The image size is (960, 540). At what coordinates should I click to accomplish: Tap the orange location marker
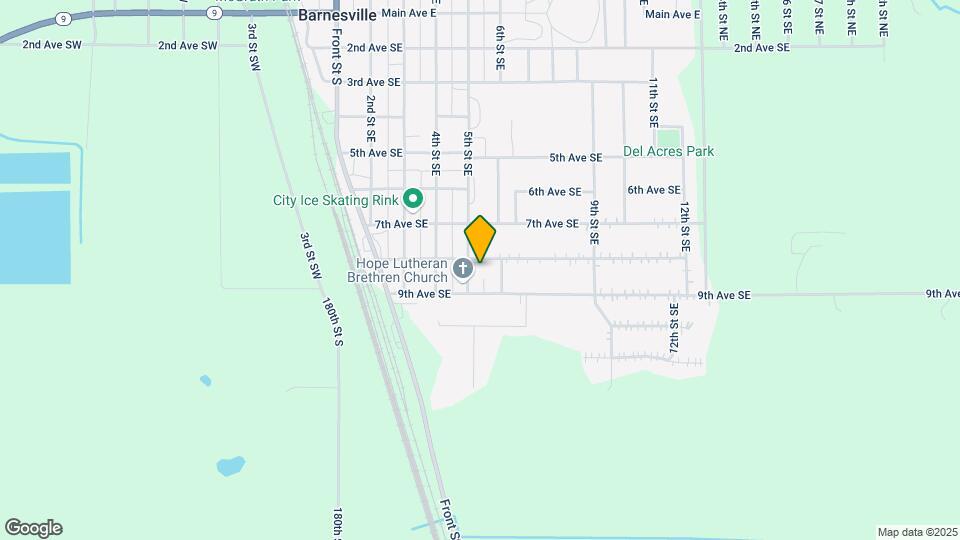pyautogui.click(x=480, y=239)
